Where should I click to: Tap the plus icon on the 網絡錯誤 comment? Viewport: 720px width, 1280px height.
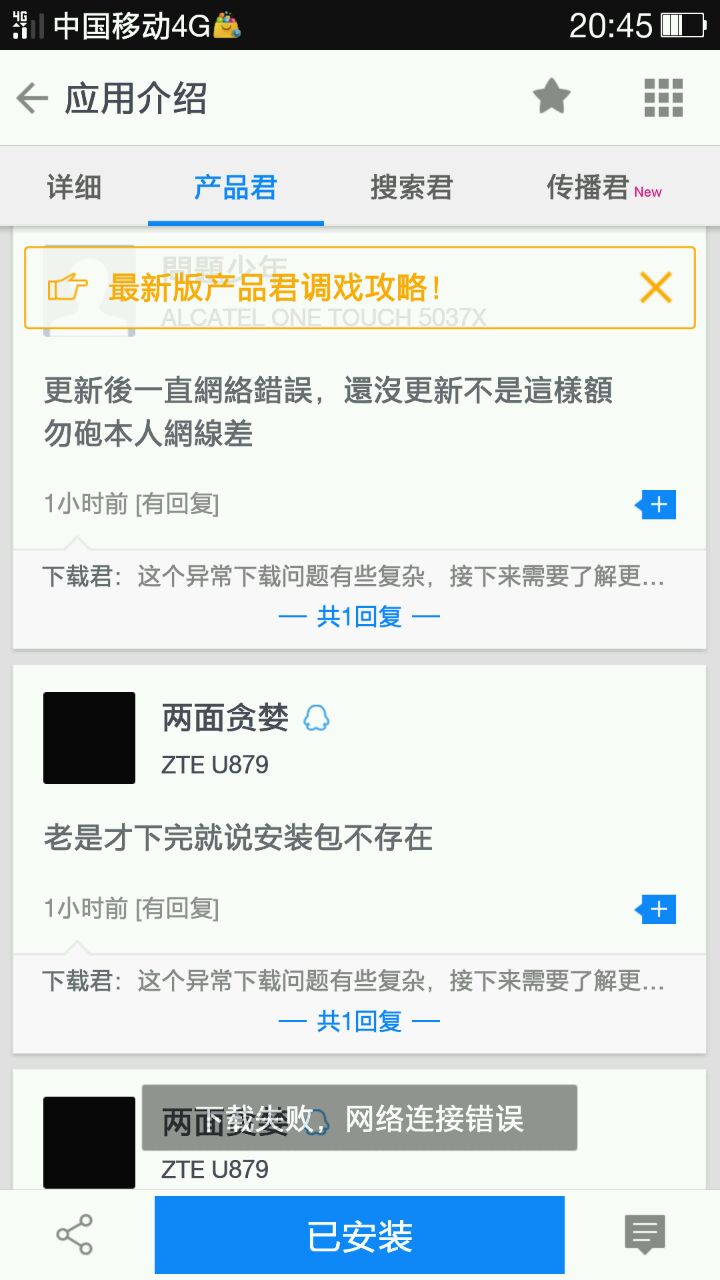tap(657, 505)
